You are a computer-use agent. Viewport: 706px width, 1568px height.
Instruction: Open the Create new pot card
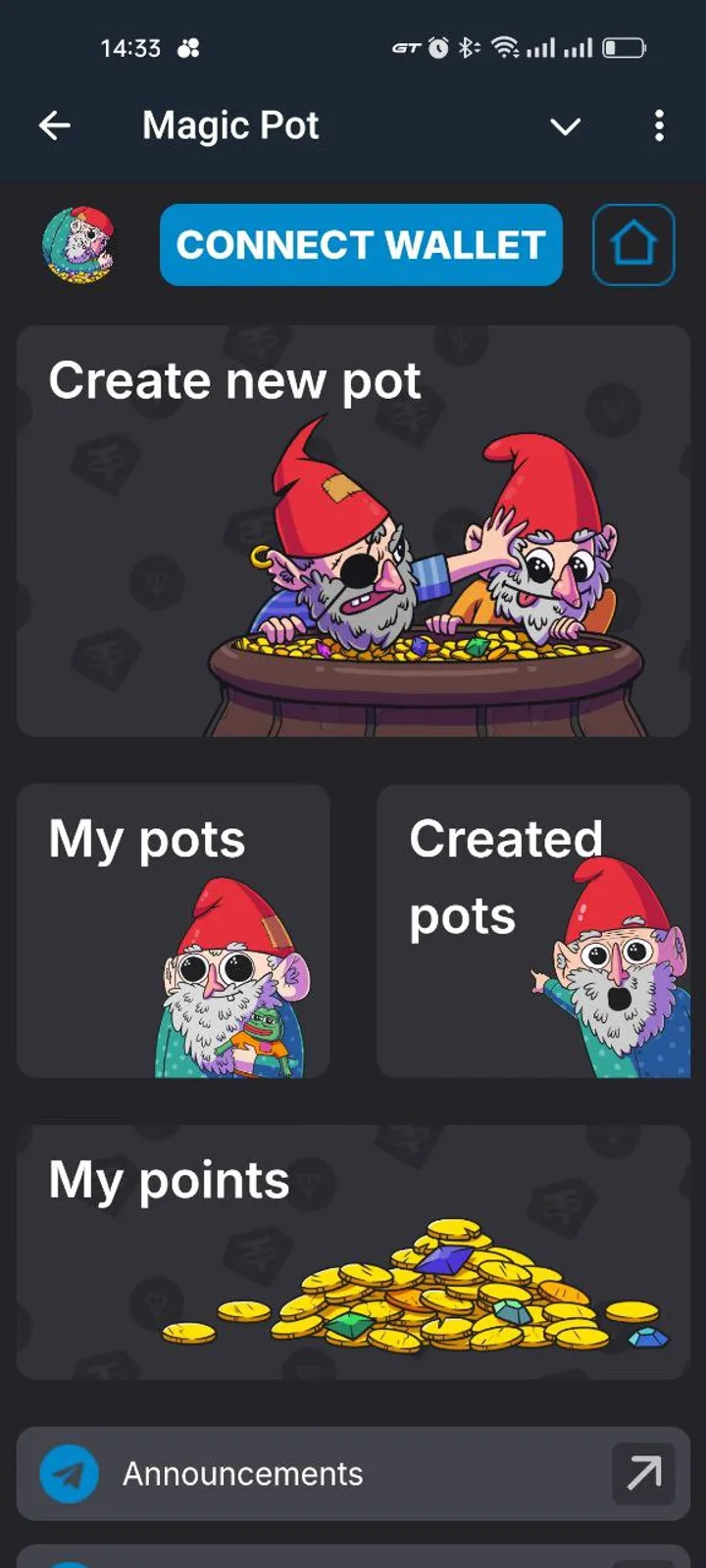pyautogui.click(x=353, y=529)
